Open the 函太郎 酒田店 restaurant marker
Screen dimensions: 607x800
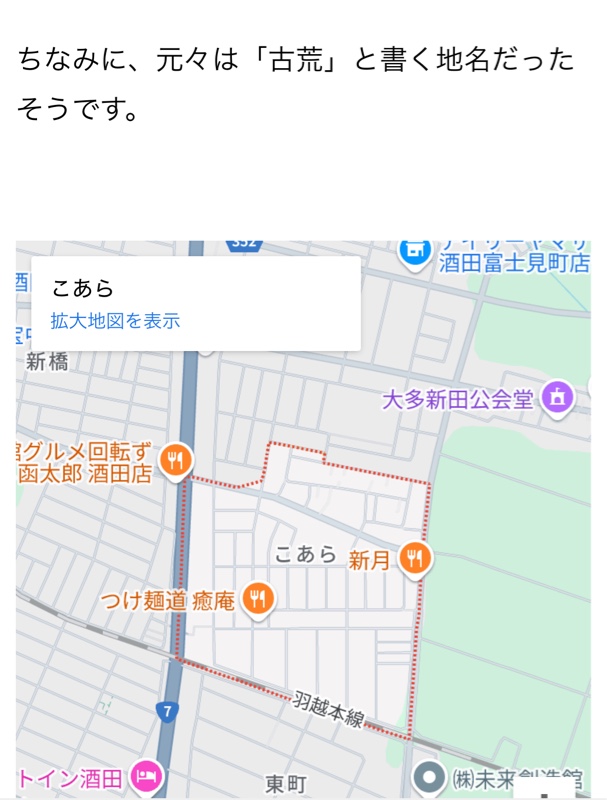(177, 458)
